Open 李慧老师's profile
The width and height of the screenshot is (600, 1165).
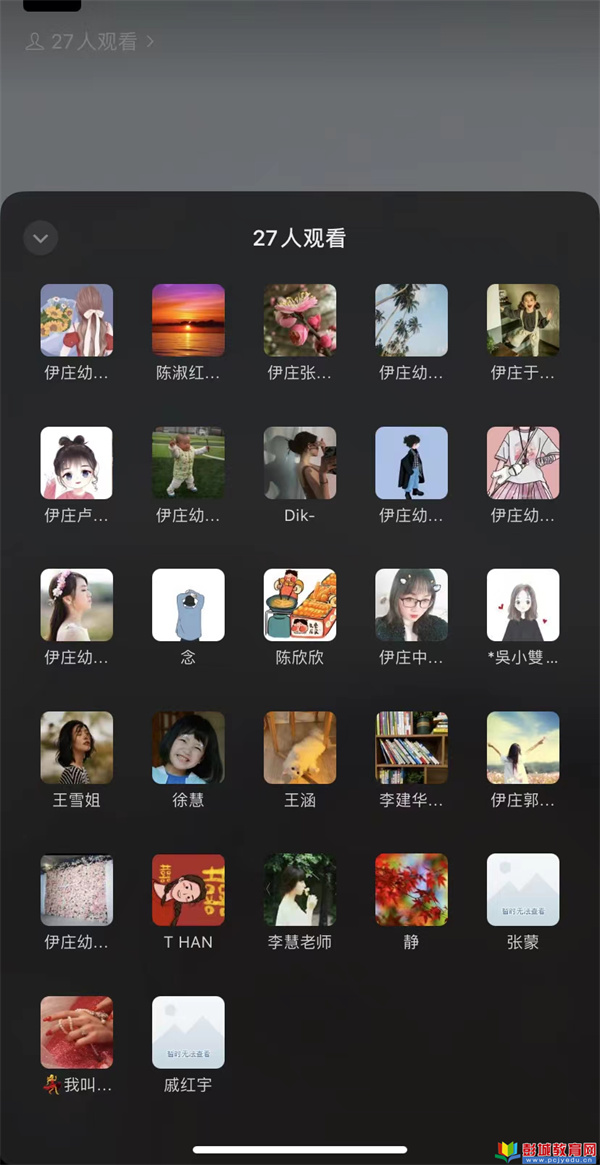(x=300, y=890)
